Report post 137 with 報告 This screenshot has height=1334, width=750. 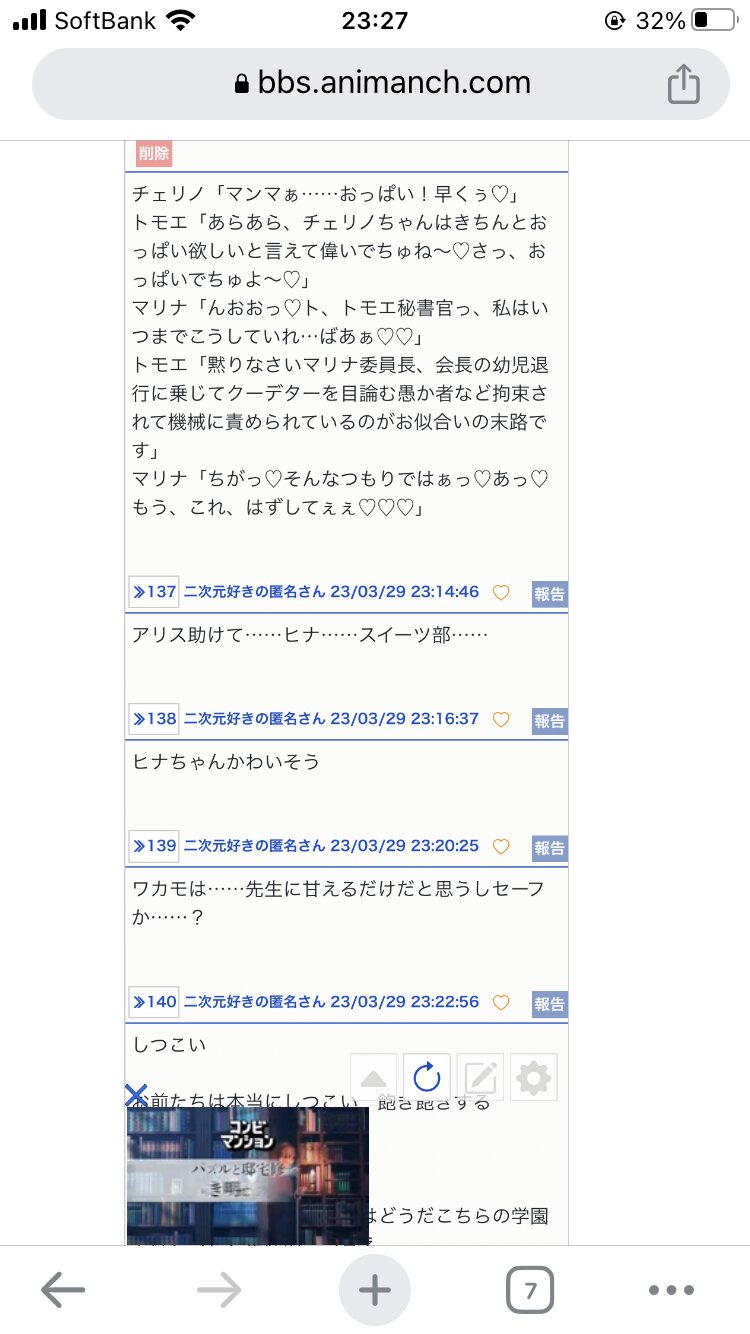tap(549, 593)
